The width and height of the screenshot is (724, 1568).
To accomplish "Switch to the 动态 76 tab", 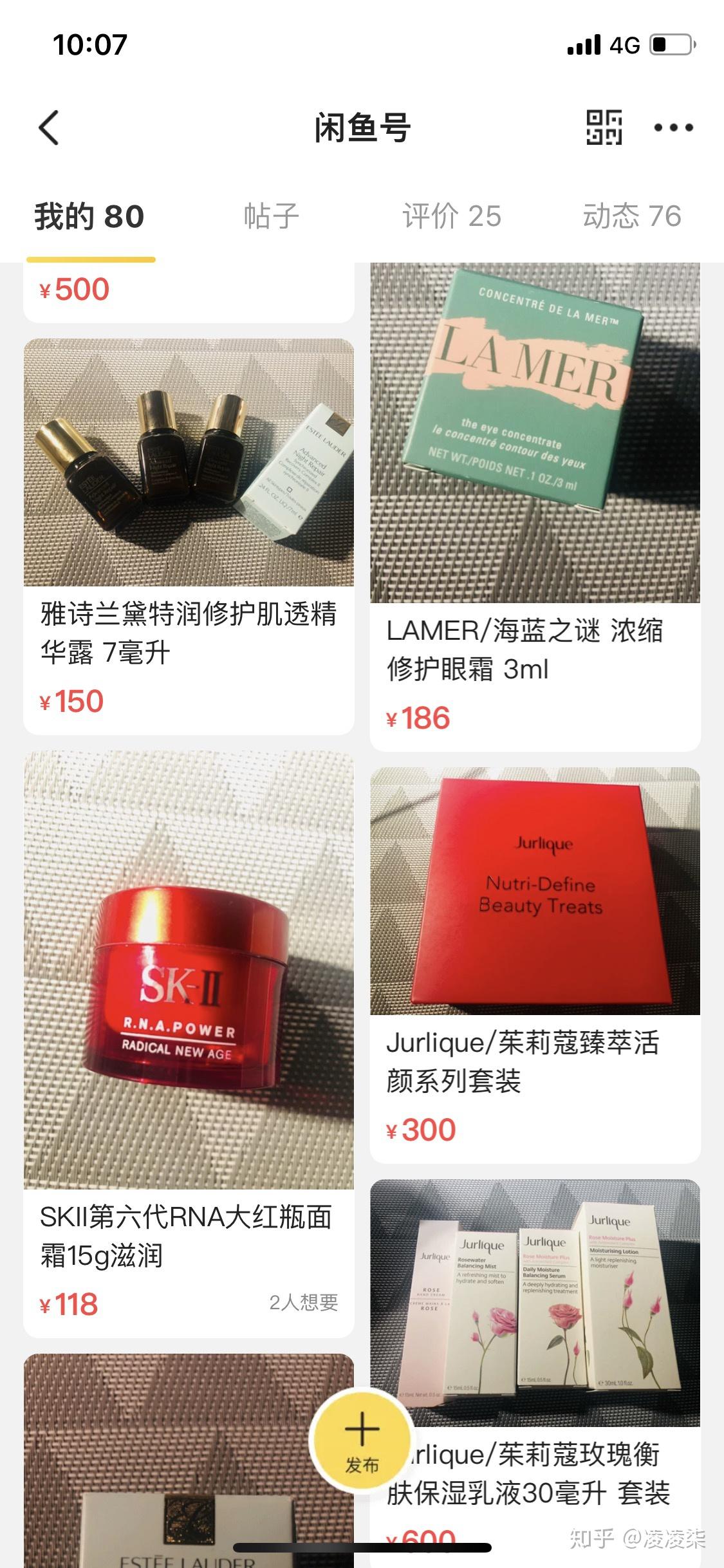I will 632,216.
